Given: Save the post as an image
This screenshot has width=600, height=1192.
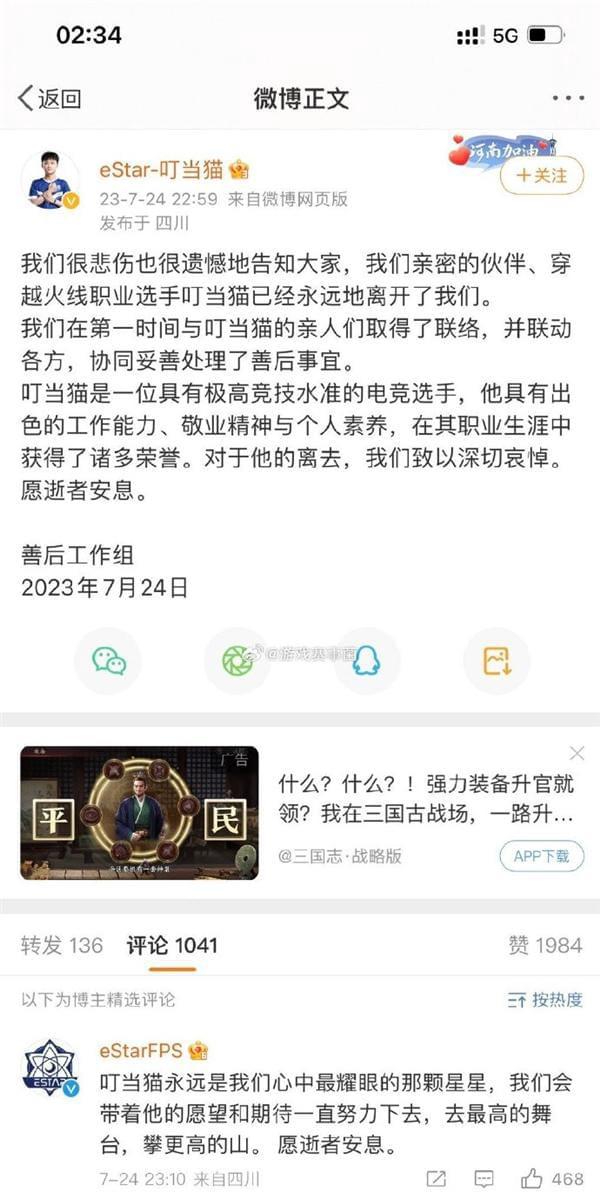Looking at the screenshot, I should coord(496,660).
